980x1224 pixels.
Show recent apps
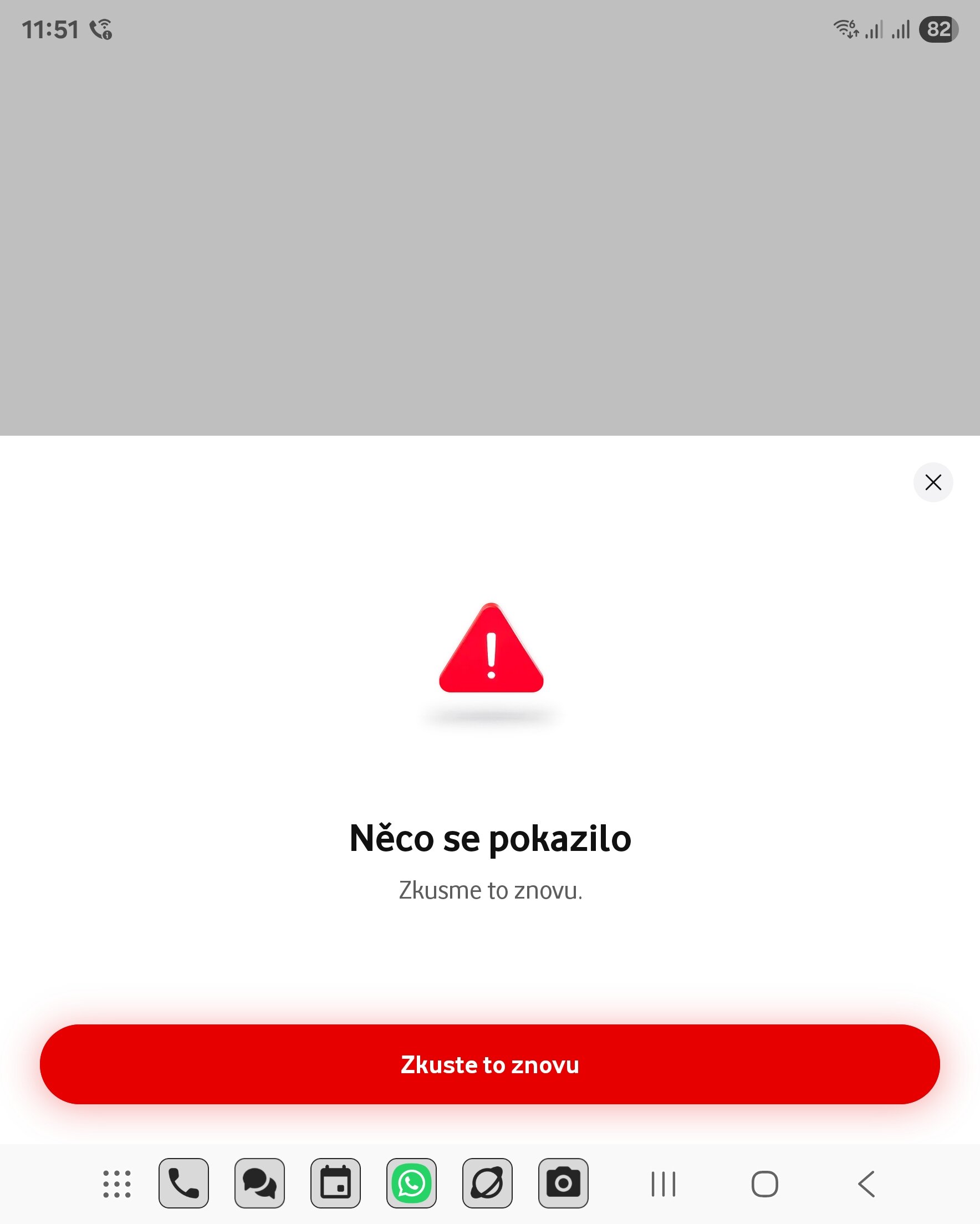663,1184
